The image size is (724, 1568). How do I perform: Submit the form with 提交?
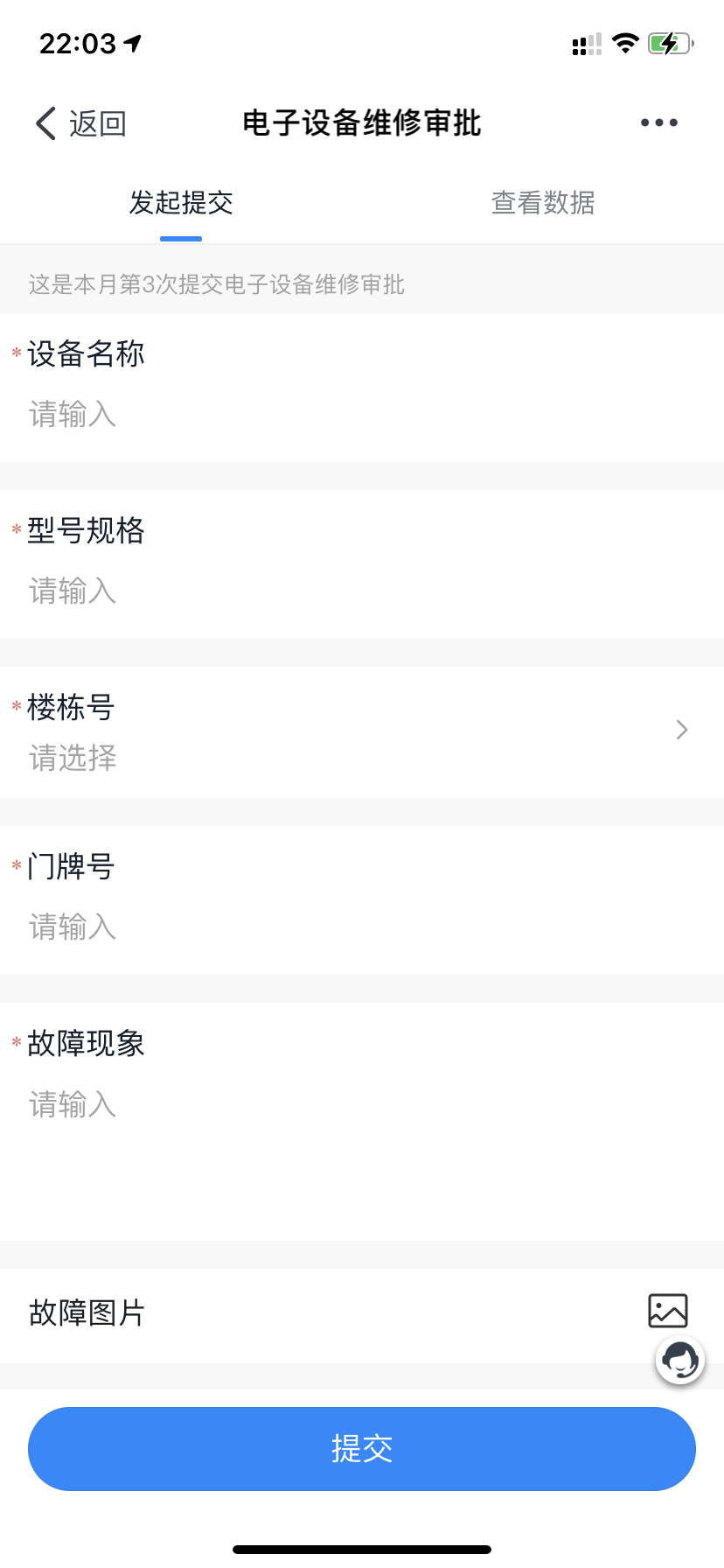tap(362, 1449)
